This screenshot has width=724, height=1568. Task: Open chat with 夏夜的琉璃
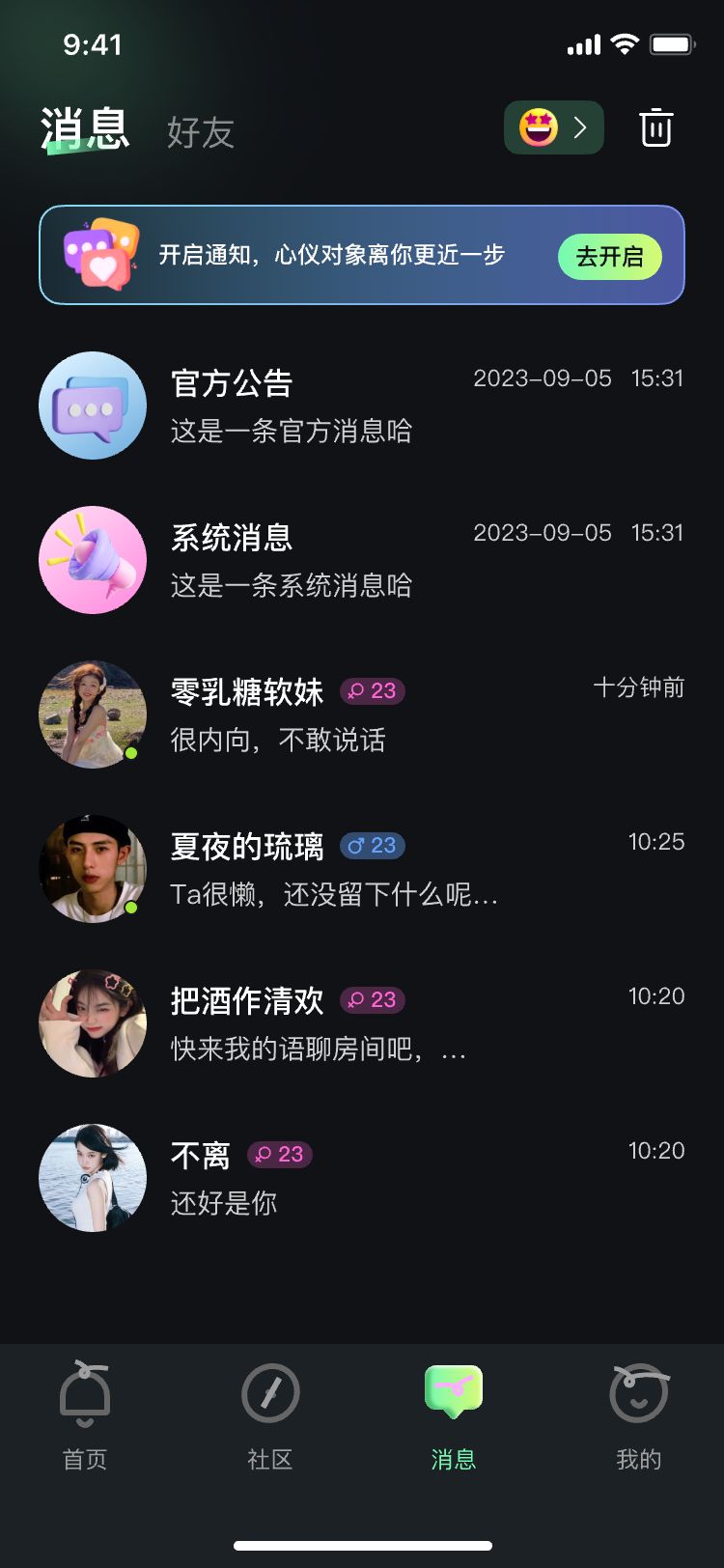tap(361, 869)
